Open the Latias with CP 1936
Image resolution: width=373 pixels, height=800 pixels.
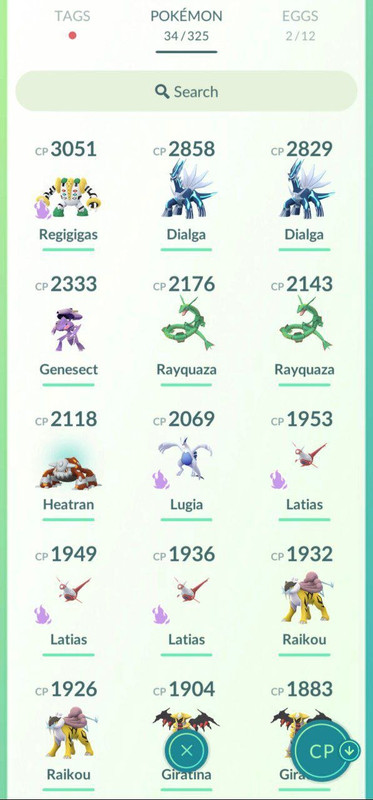[x=186, y=600]
